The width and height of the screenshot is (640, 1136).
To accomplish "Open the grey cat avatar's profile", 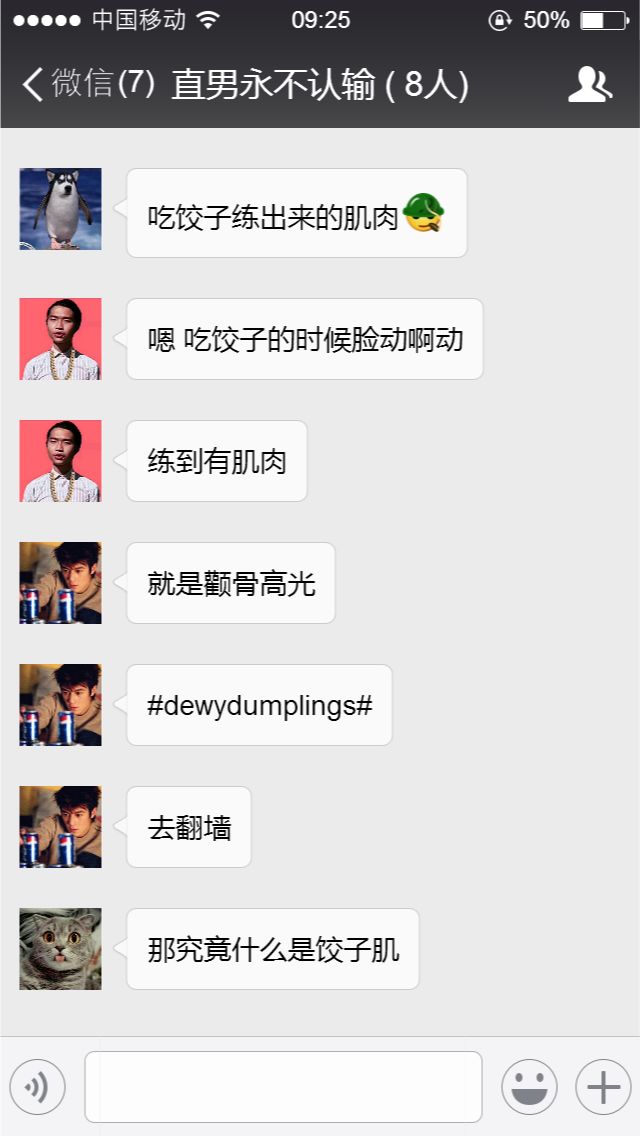I will tap(60, 949).
